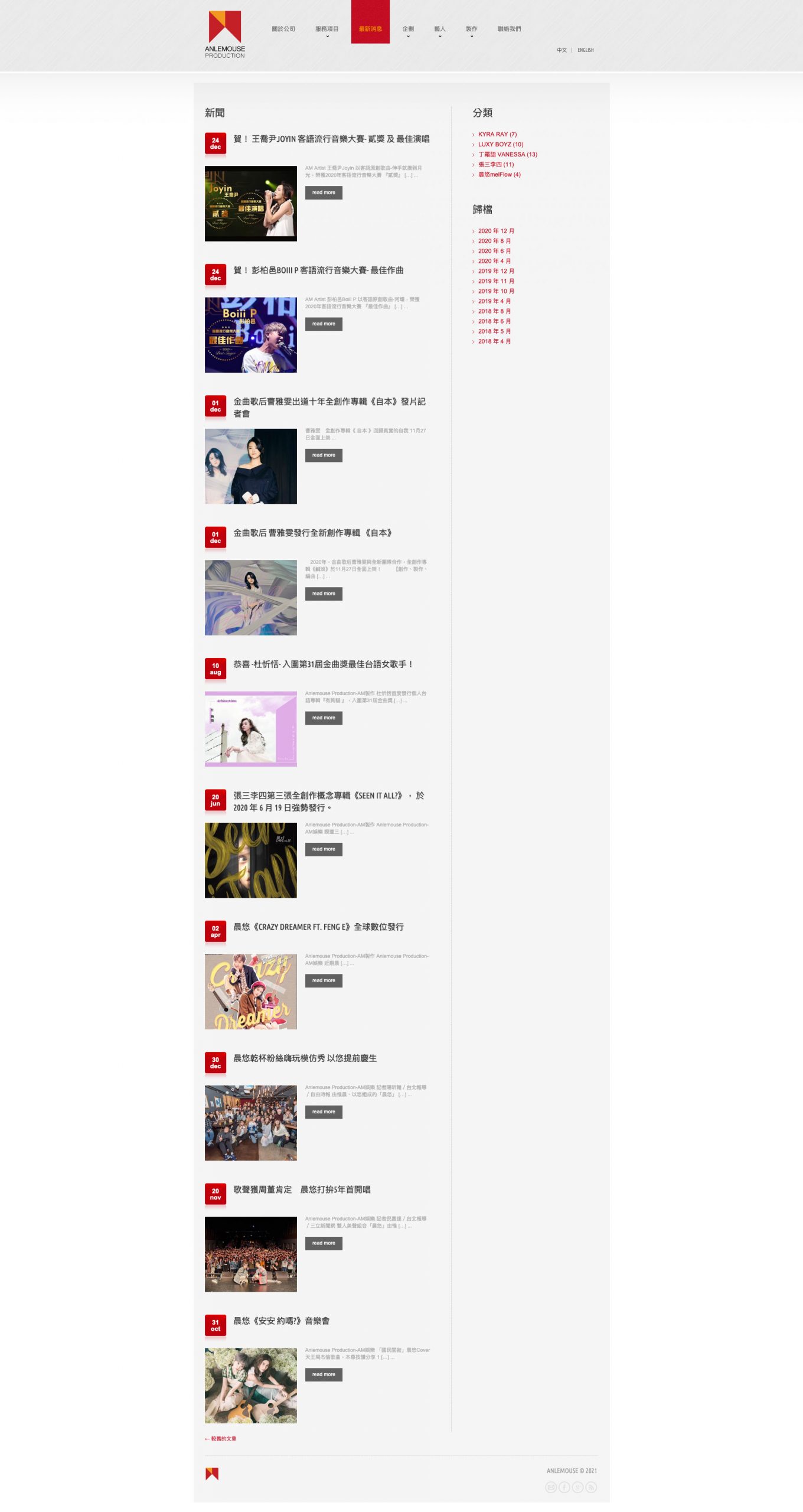The width and height of the screenshot is (803, 1512).
Task: Read more about 王喬尹JOYIN award post
Action: [324, 193]
